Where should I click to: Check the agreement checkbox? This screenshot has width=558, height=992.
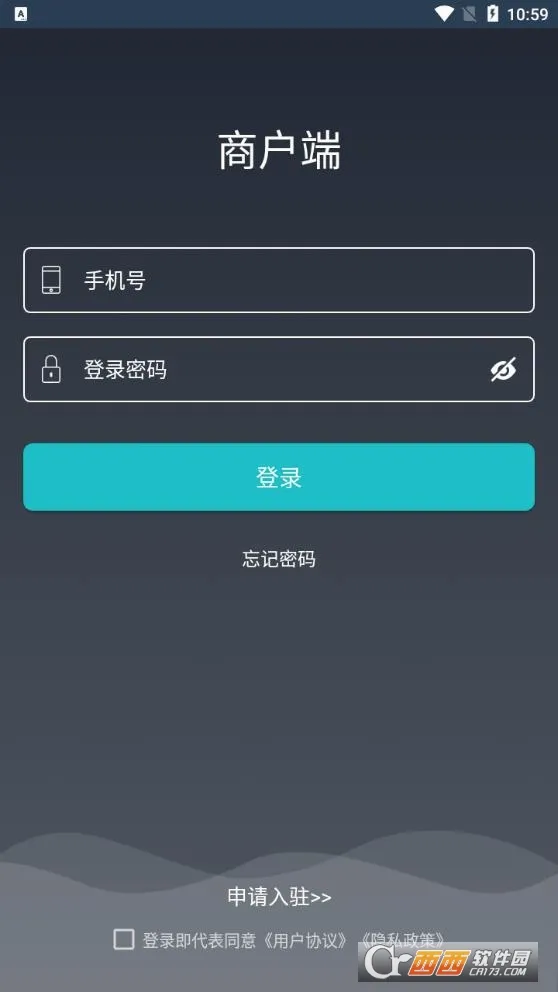click(x=123, y=939)
